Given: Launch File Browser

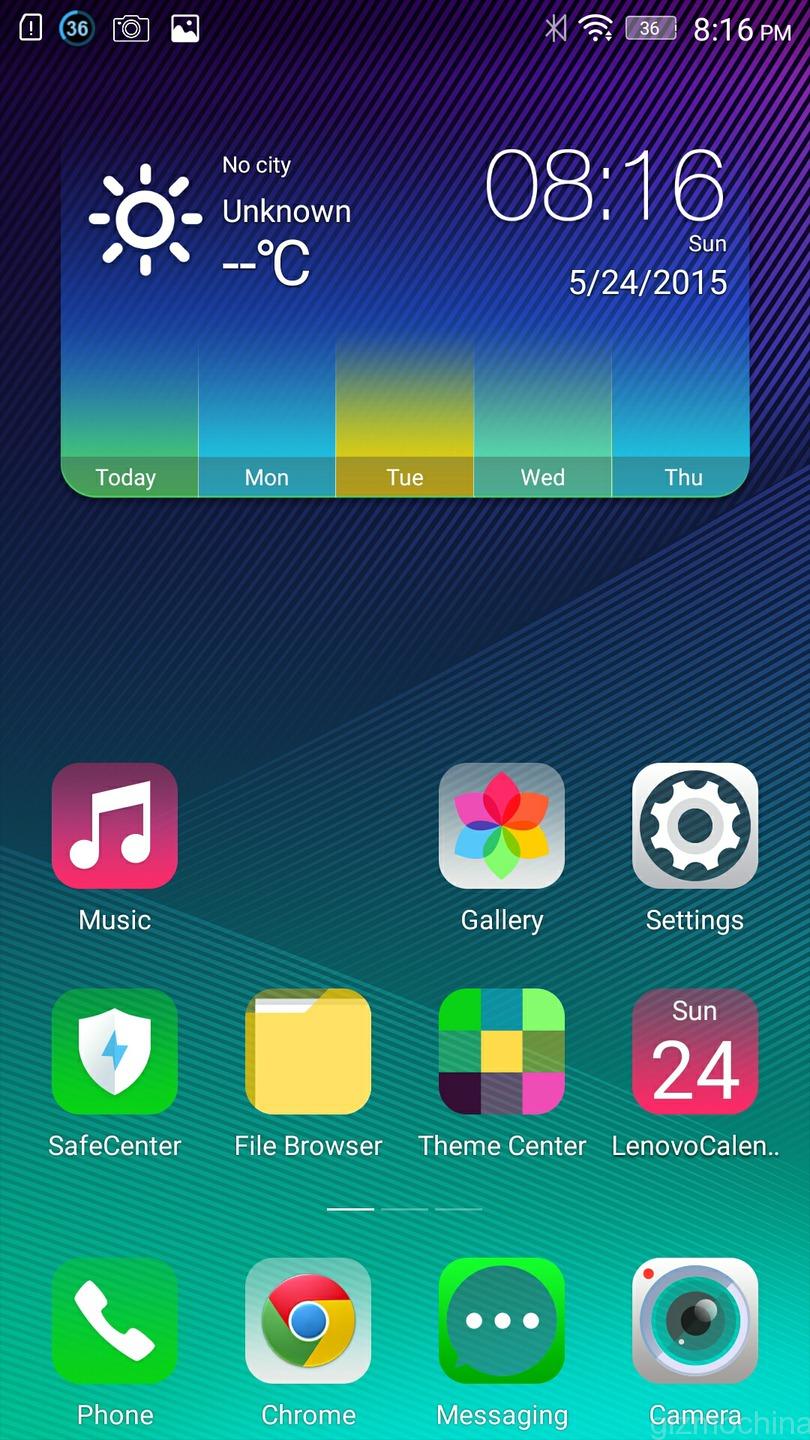Looking at the screenshot, I should [308, 1052].
